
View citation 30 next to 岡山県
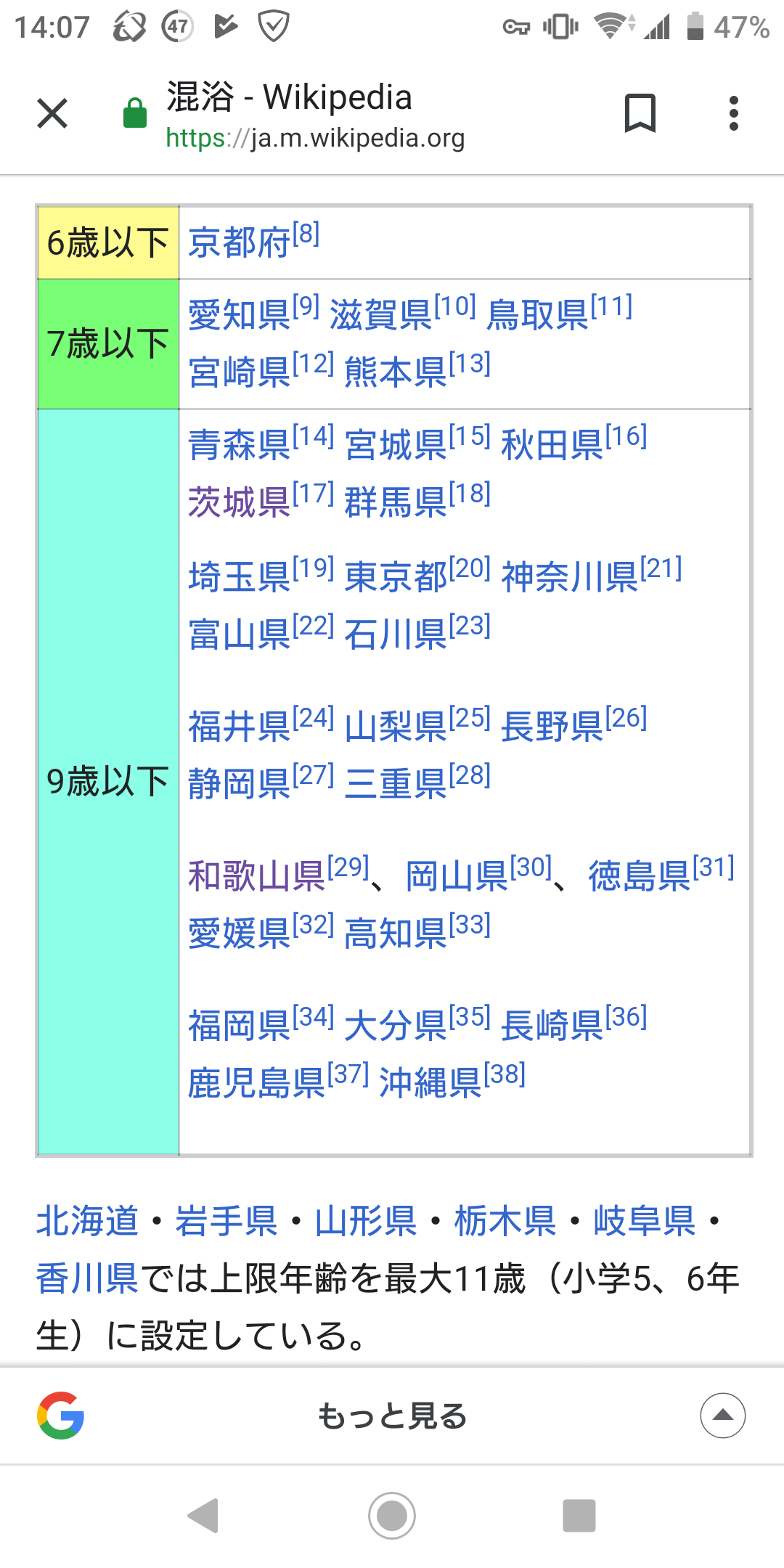point(531,867)
